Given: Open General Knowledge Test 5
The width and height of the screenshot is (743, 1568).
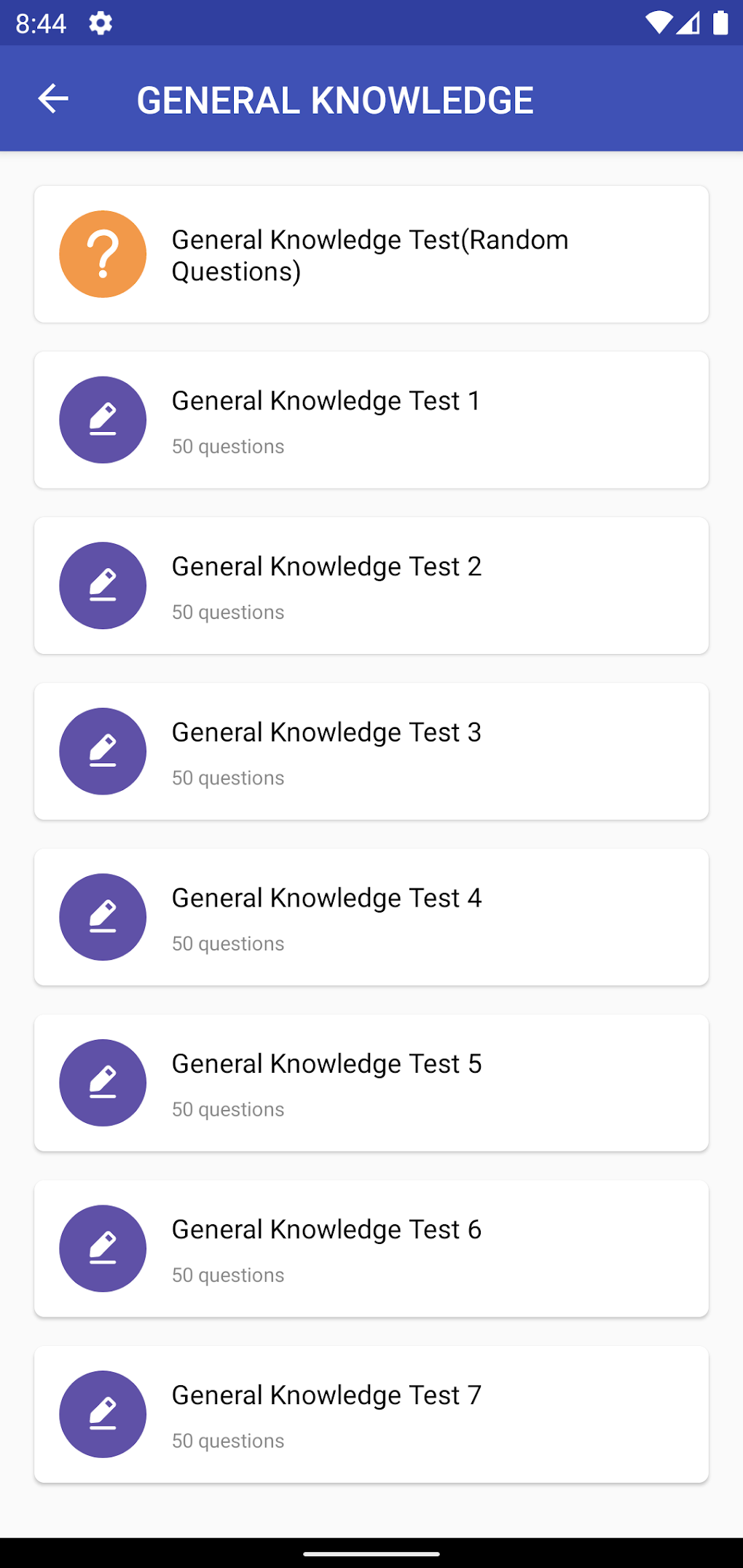Looking at the screenshot, I should pyautogui.click(x=371, y=1083).
